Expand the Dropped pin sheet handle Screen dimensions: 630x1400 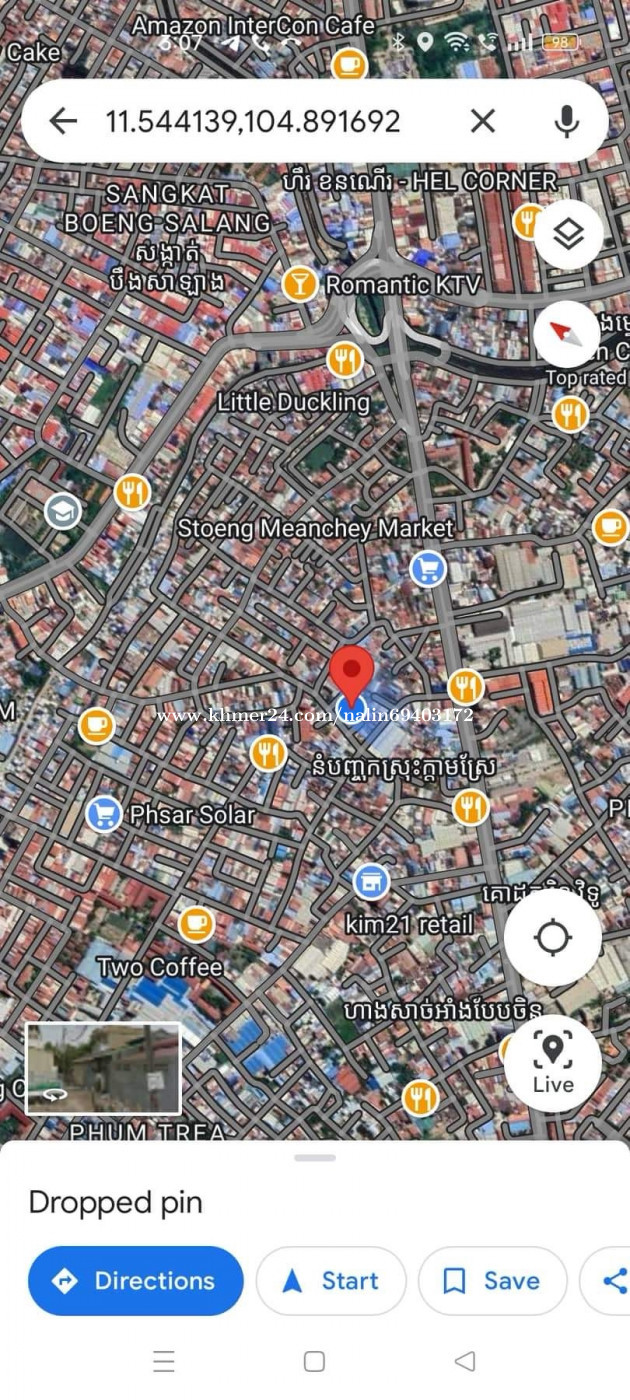[x=315, y=1158]
